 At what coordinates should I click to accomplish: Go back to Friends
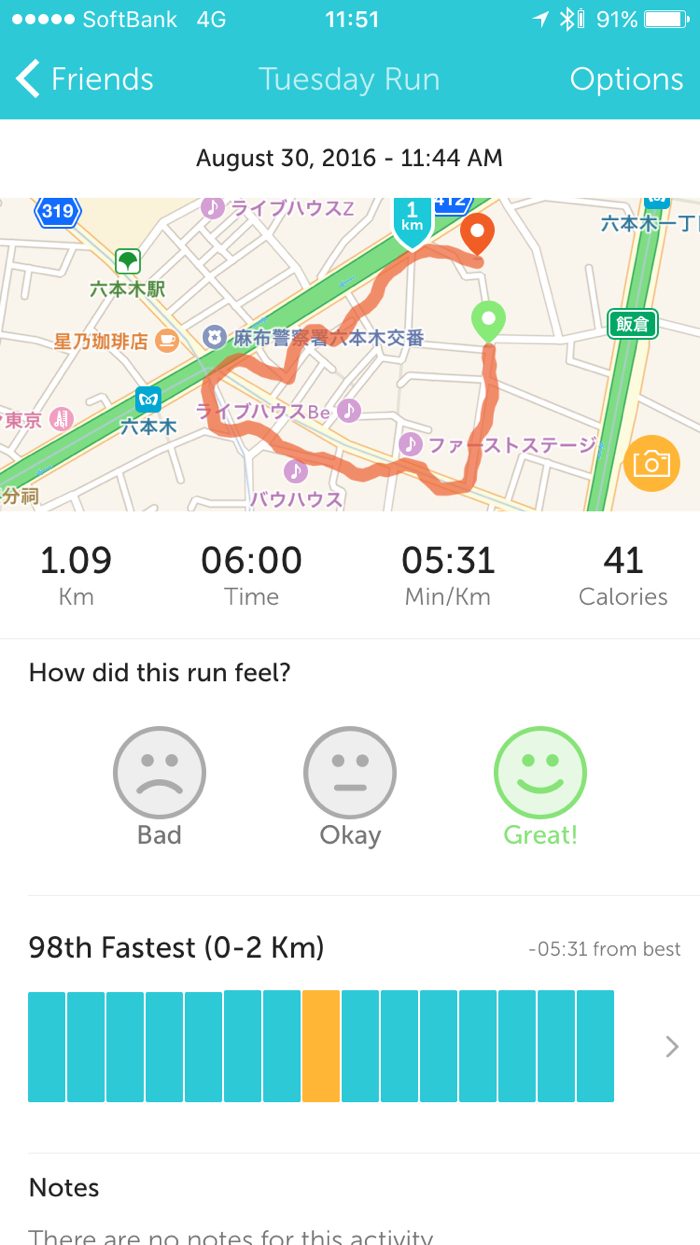pos(85,80)
